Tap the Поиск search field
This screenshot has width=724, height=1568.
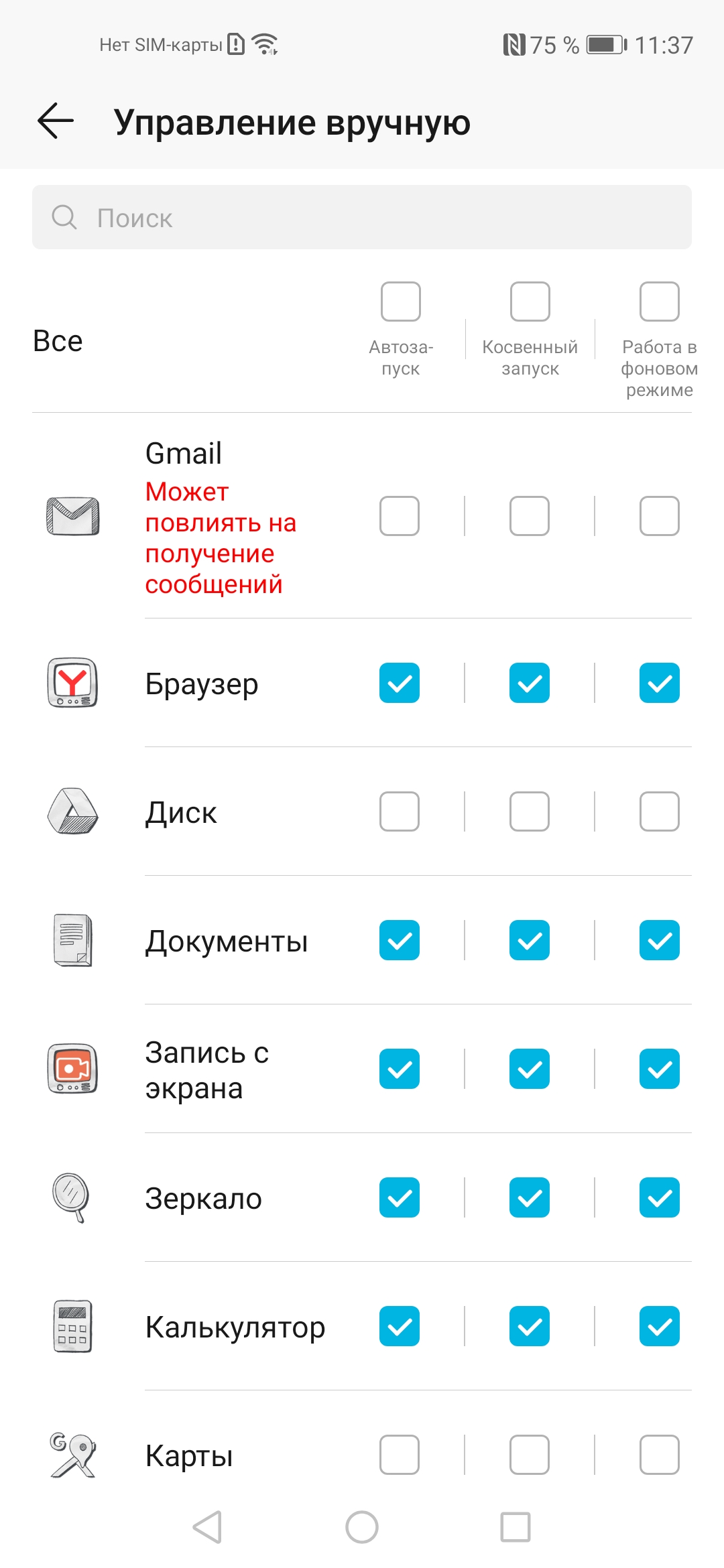(x=362, y=218)
